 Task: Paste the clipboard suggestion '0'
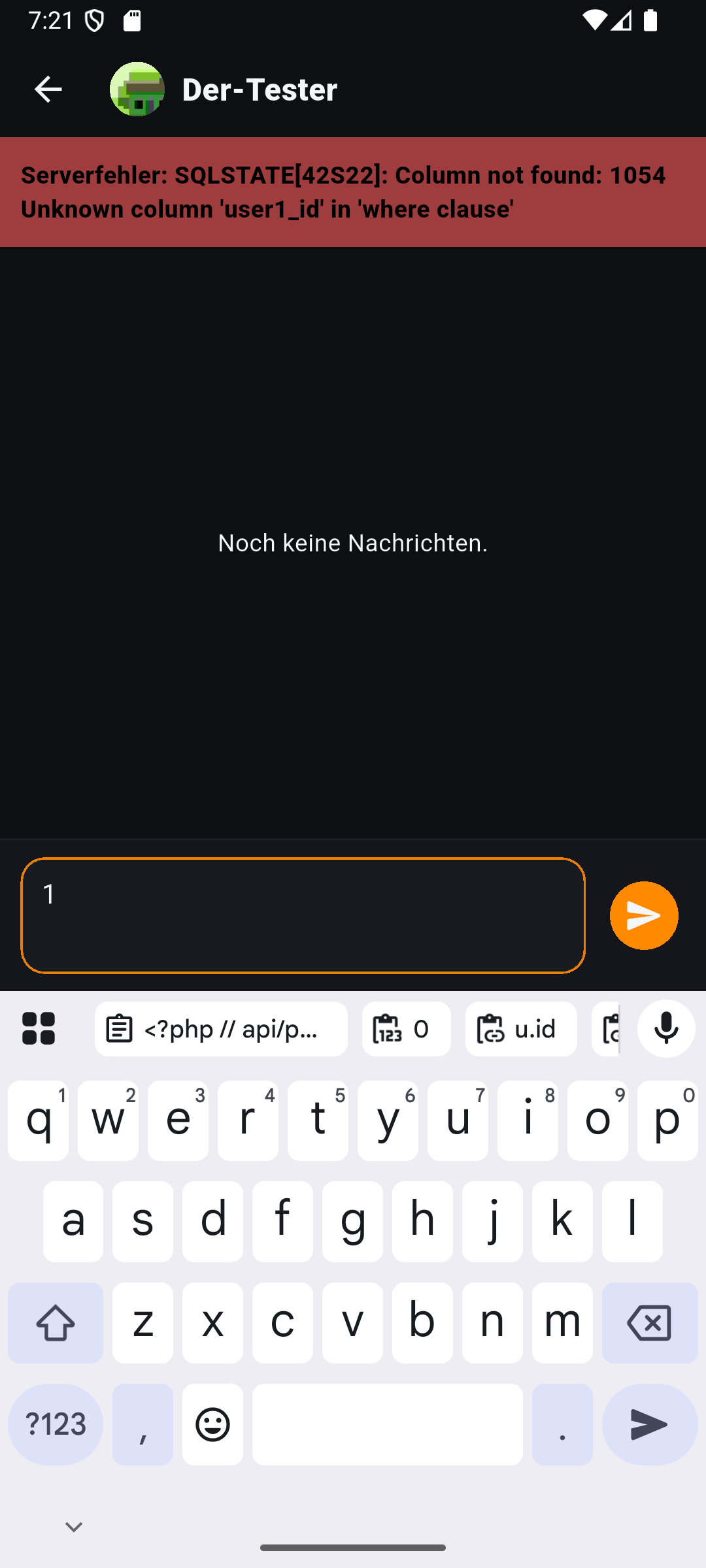(x=406, y=1029)
